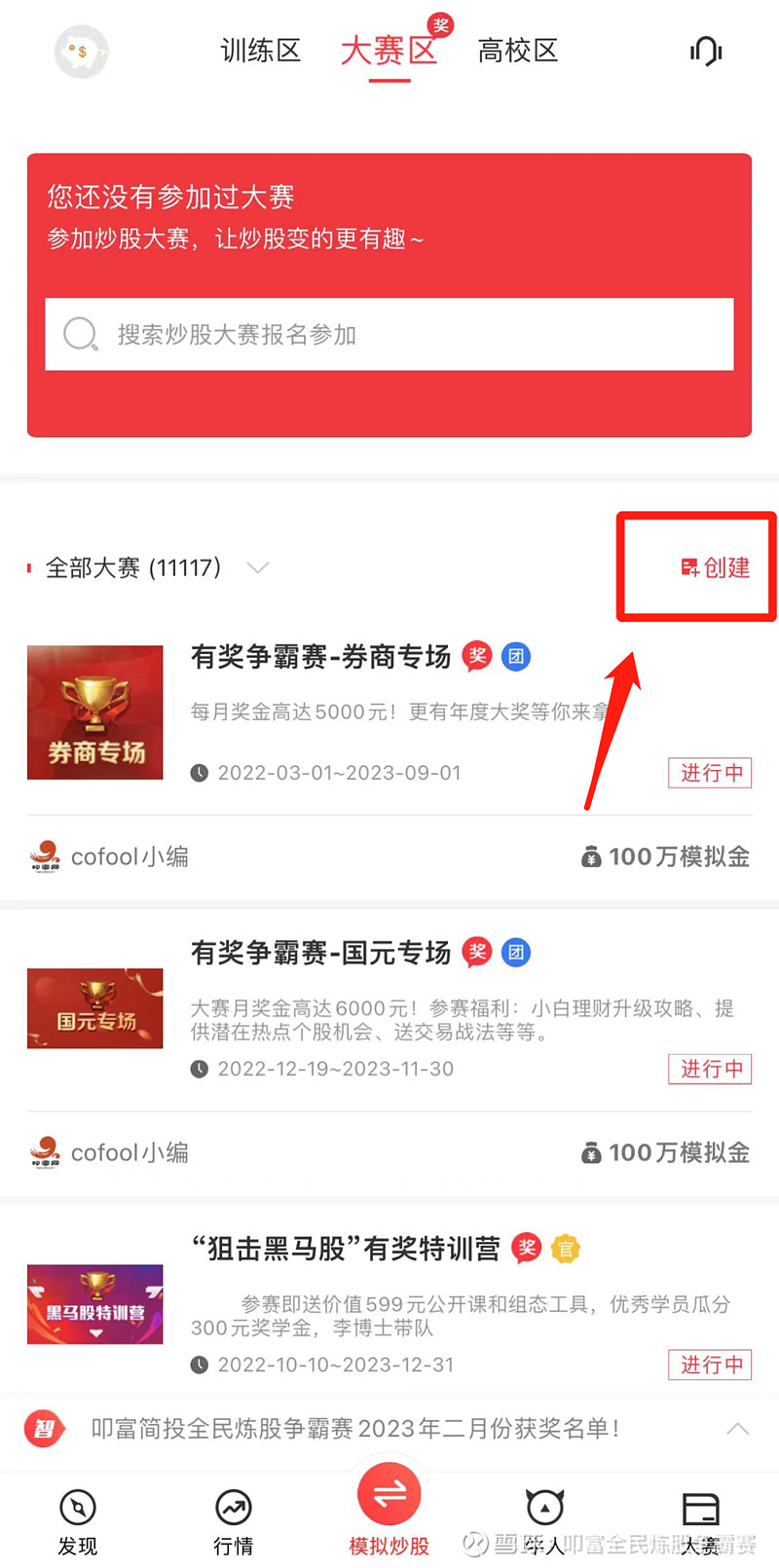The width and height of the screenshot is (779, 1568).
Task: Open 有奖争霸赛-国元专场 contest card
Action: [389, 1010]
